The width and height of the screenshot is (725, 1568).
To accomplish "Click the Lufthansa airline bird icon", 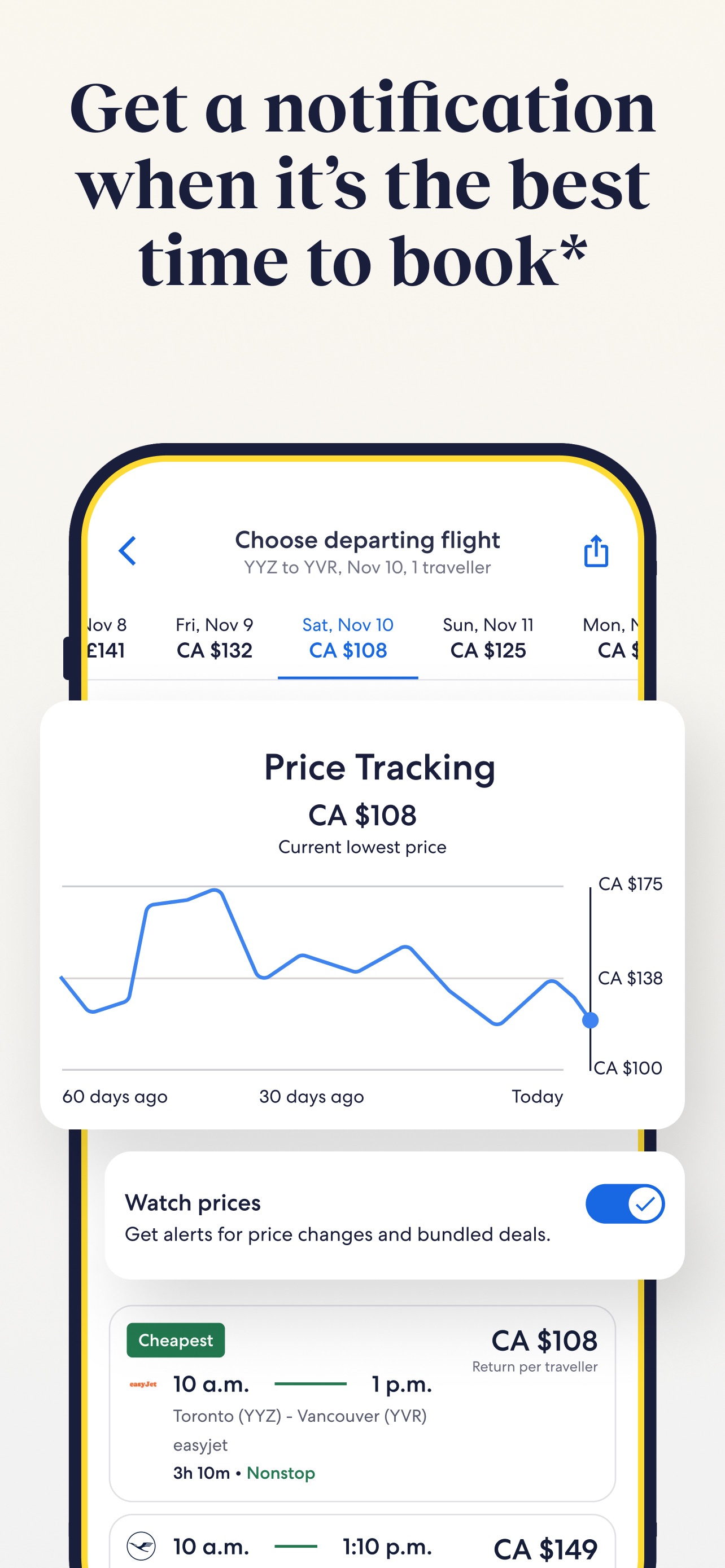I will (x=142, y=1545).
